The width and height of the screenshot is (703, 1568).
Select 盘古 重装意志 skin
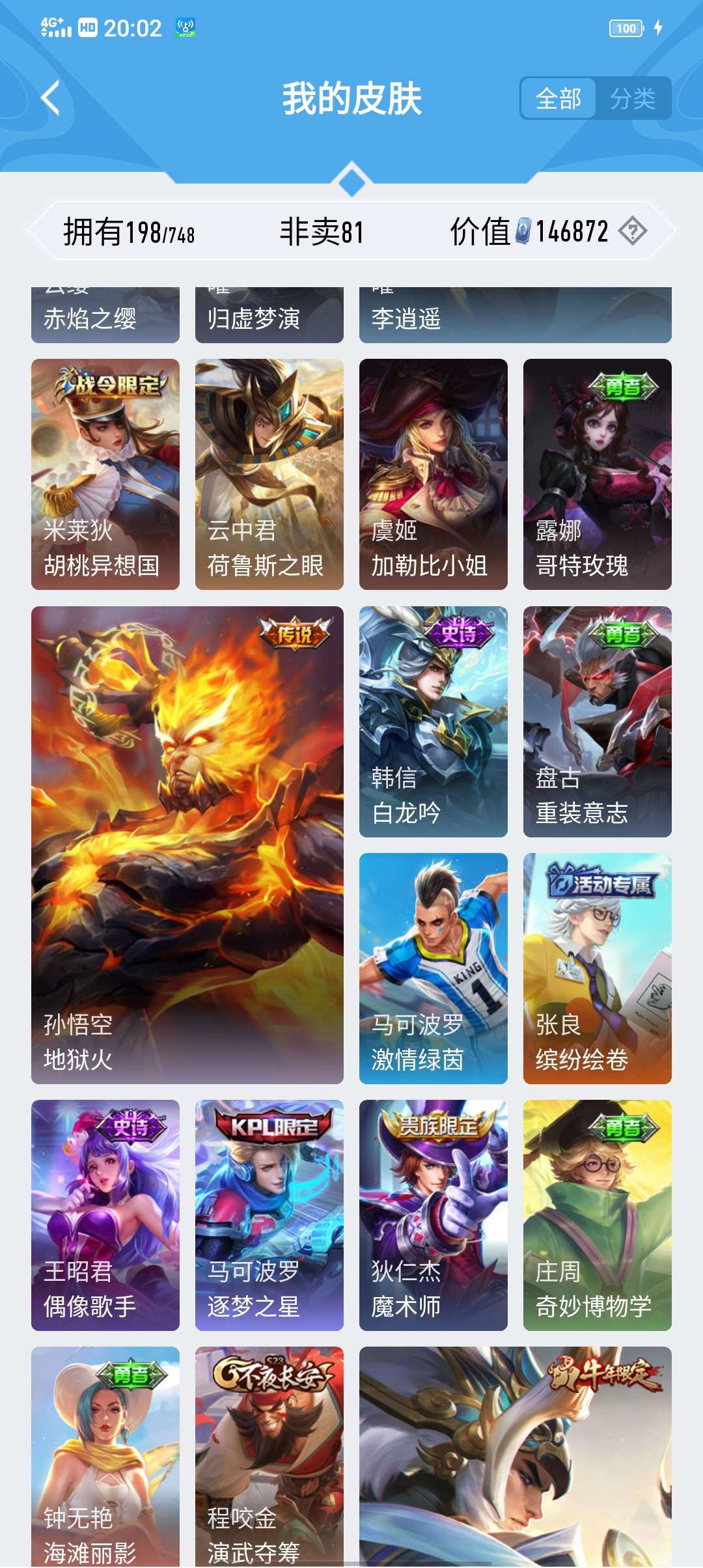(598, 721)
